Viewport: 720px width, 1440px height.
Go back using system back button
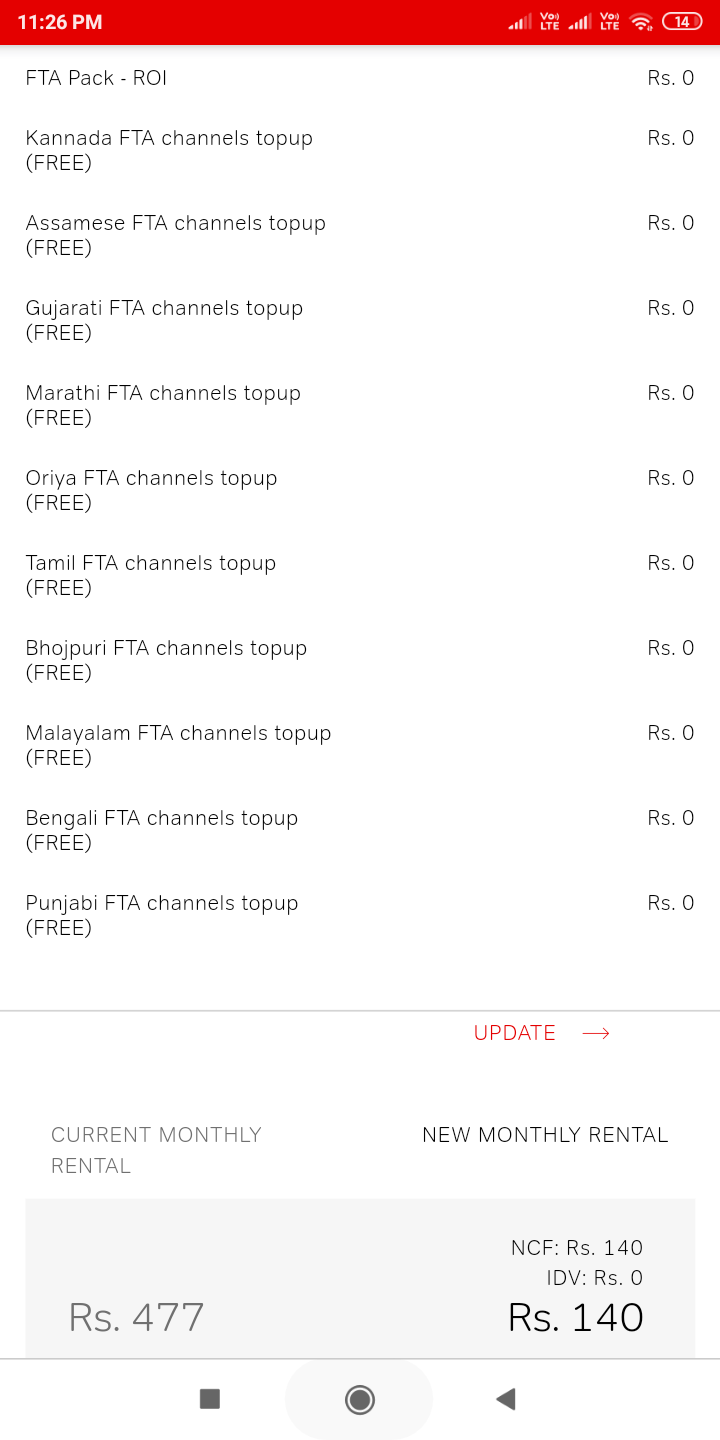tap(506, 1399)
